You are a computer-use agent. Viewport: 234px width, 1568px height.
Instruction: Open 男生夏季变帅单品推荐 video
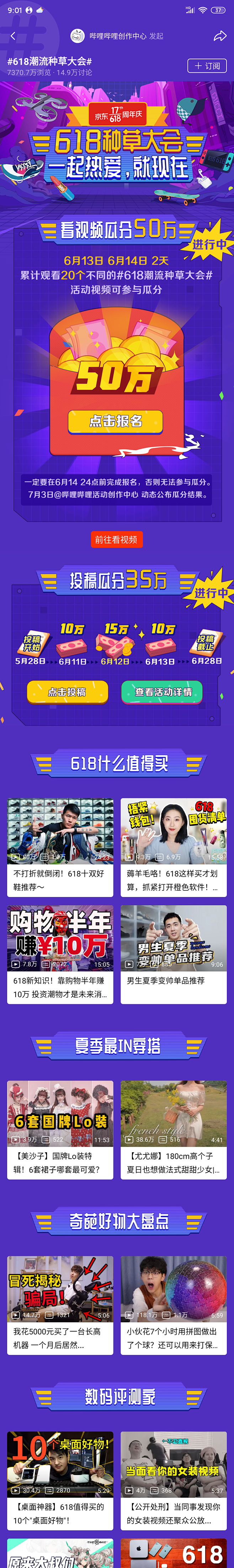tap(174, 953)
